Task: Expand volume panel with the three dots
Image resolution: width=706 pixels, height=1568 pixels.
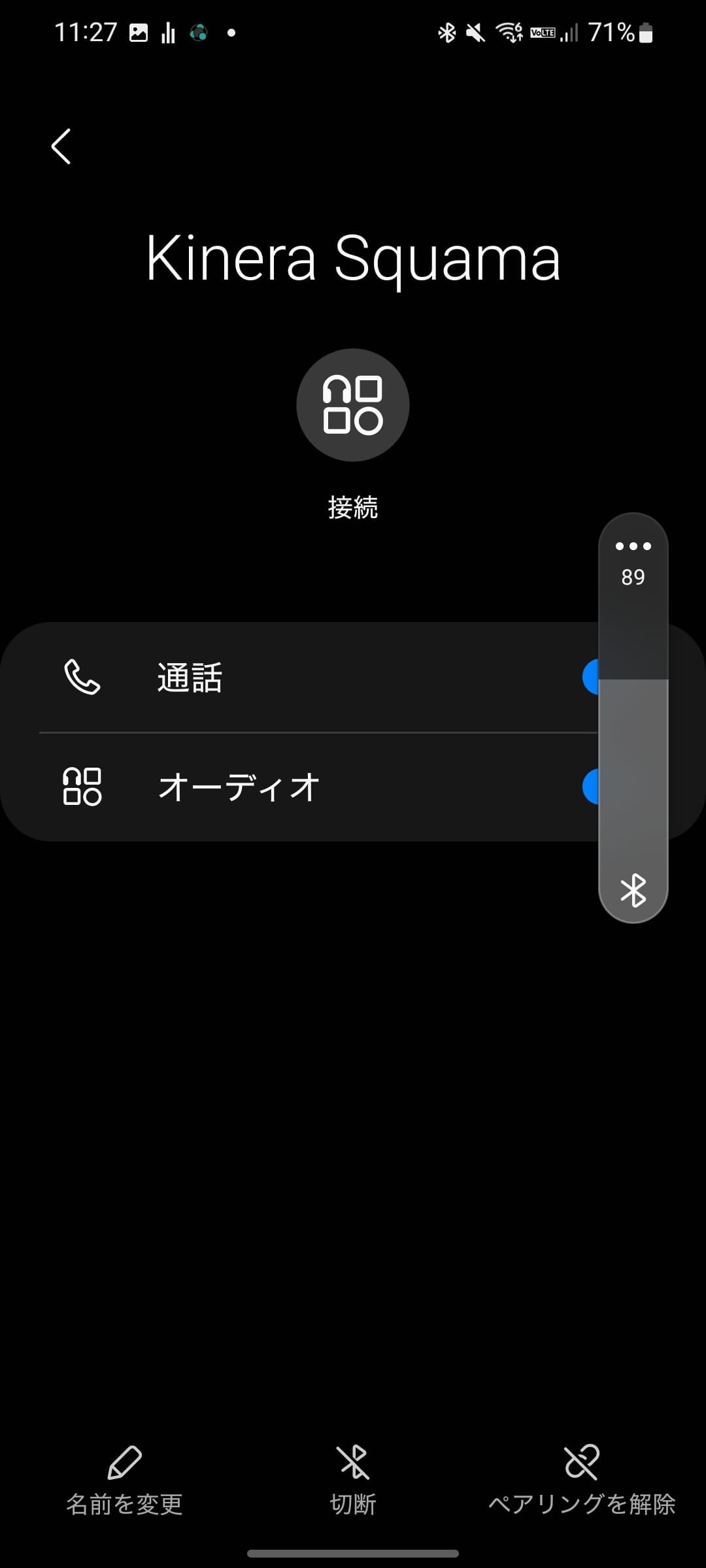Action: tap(633, 546)
